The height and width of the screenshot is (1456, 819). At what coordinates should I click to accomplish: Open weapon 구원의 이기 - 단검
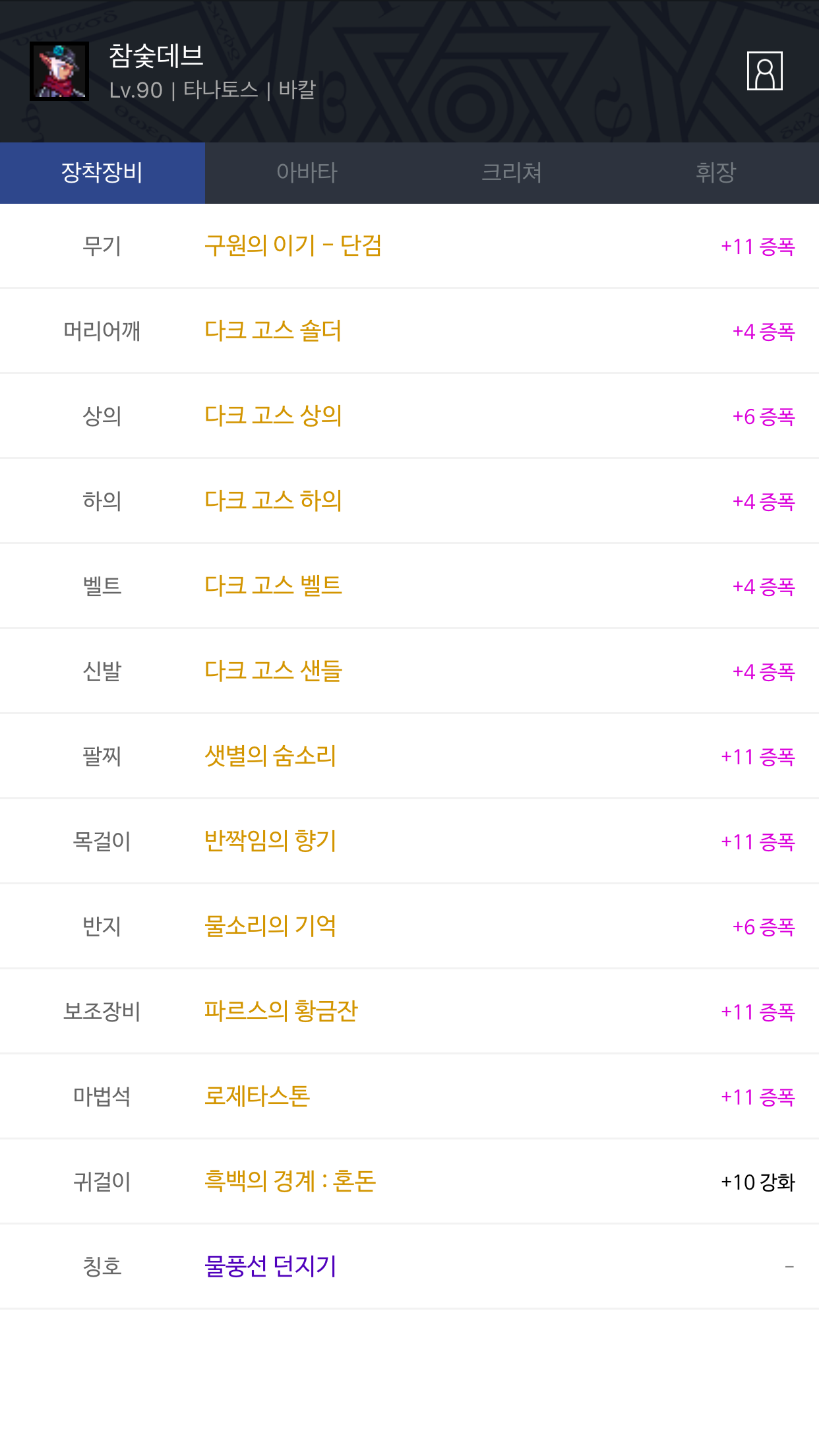[293, 245]
